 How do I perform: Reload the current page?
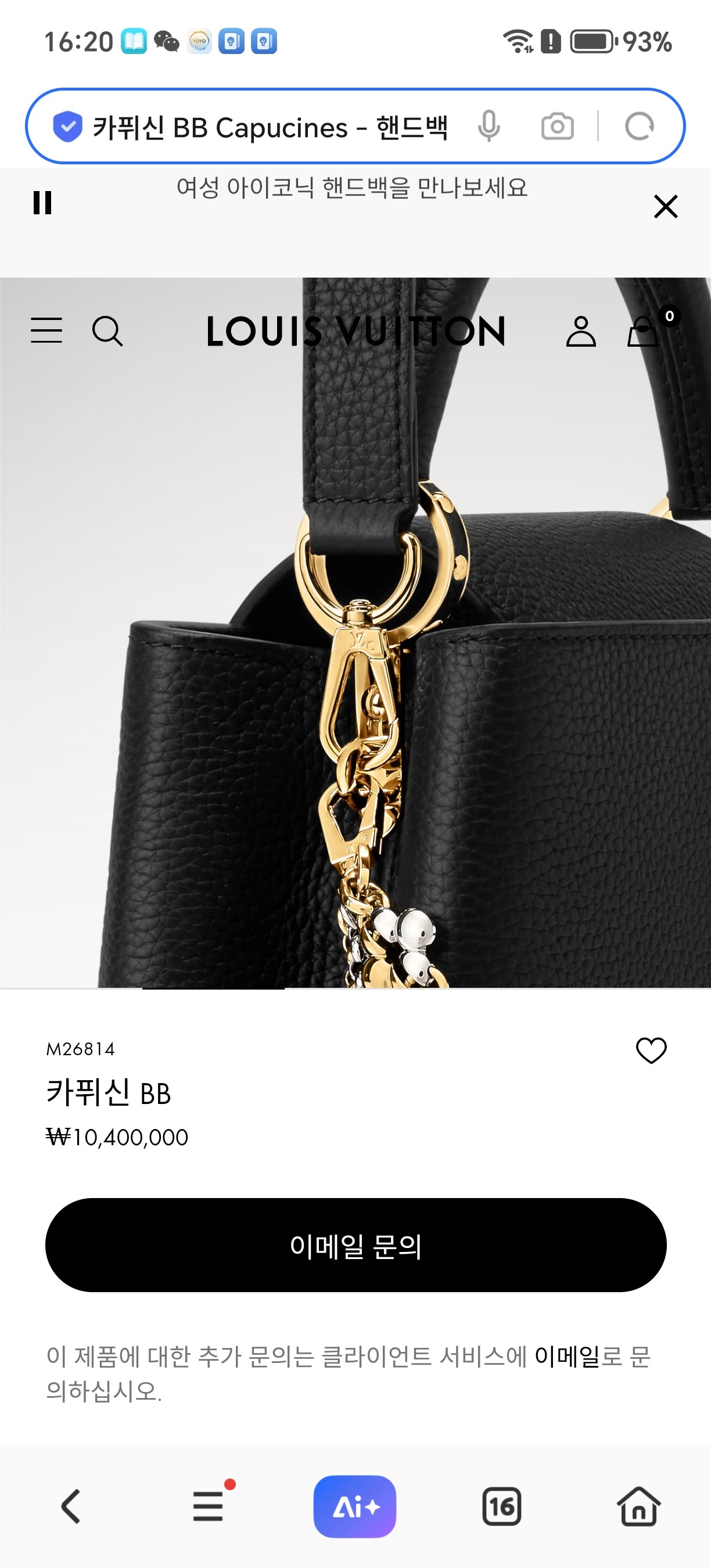click(x=639, y=127)
